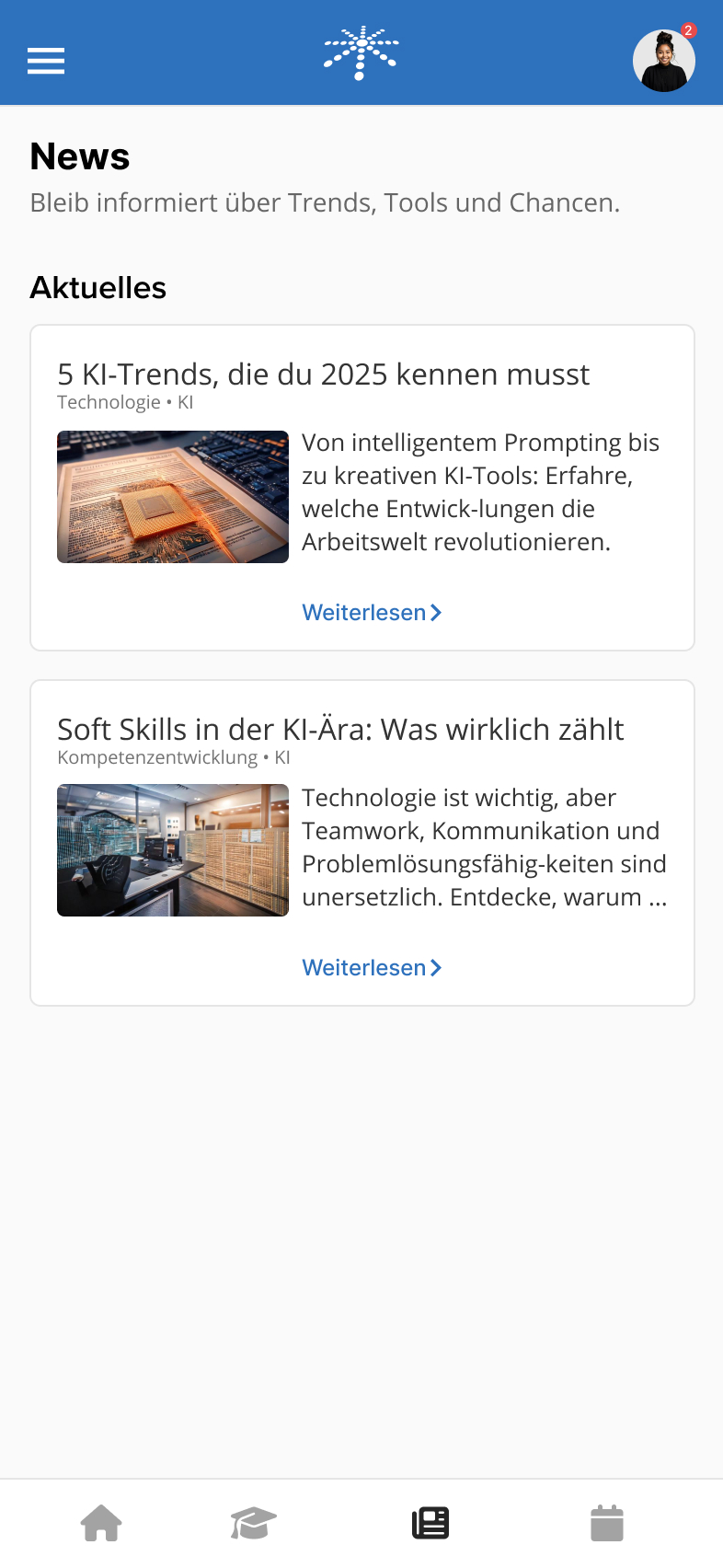The height and width of the screenshot is (1568, 723).
Task: Go to the Calendar tab
Action: coord(606,1523)
